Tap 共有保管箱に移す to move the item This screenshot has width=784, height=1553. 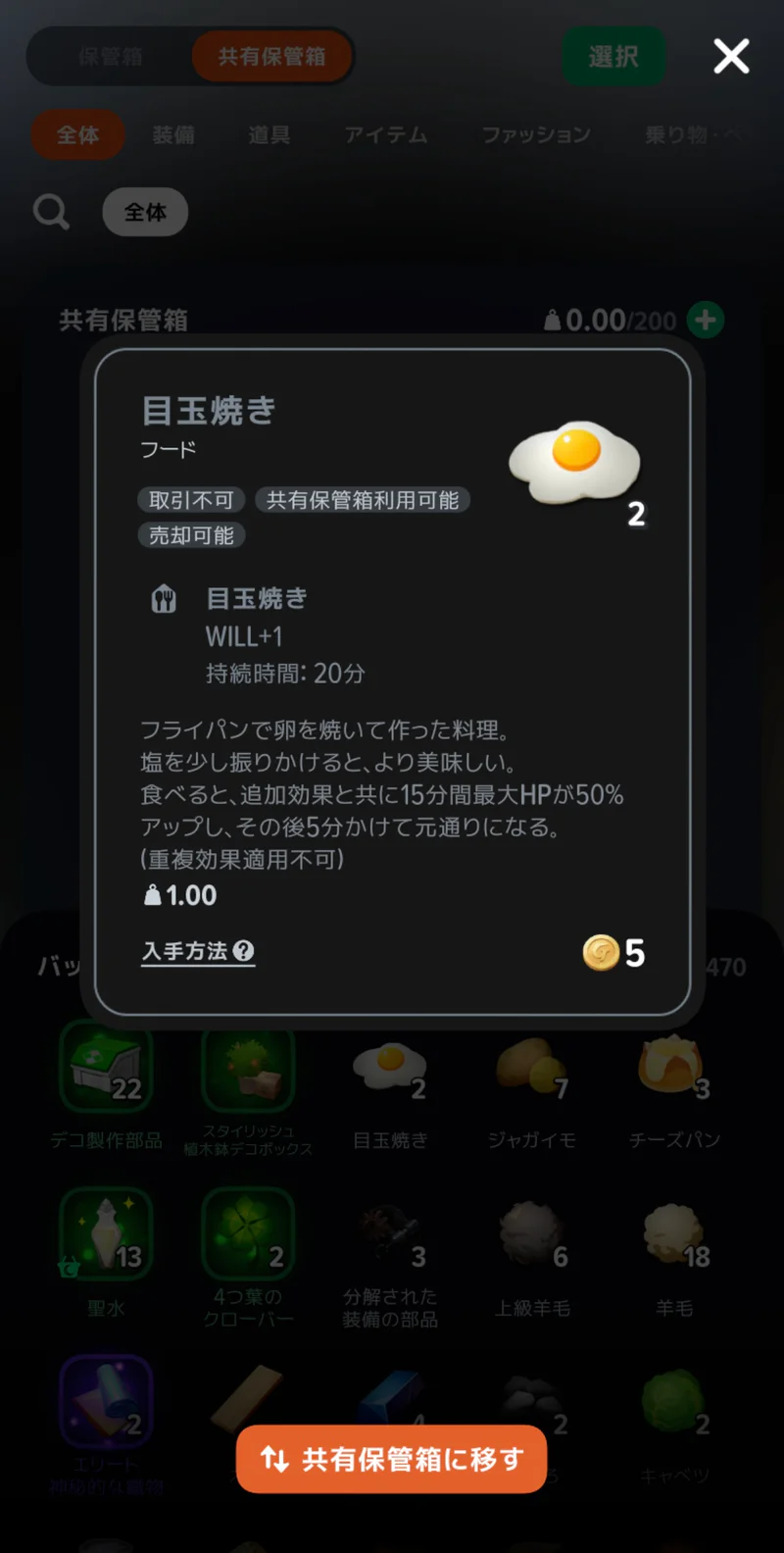point(391,1459)
